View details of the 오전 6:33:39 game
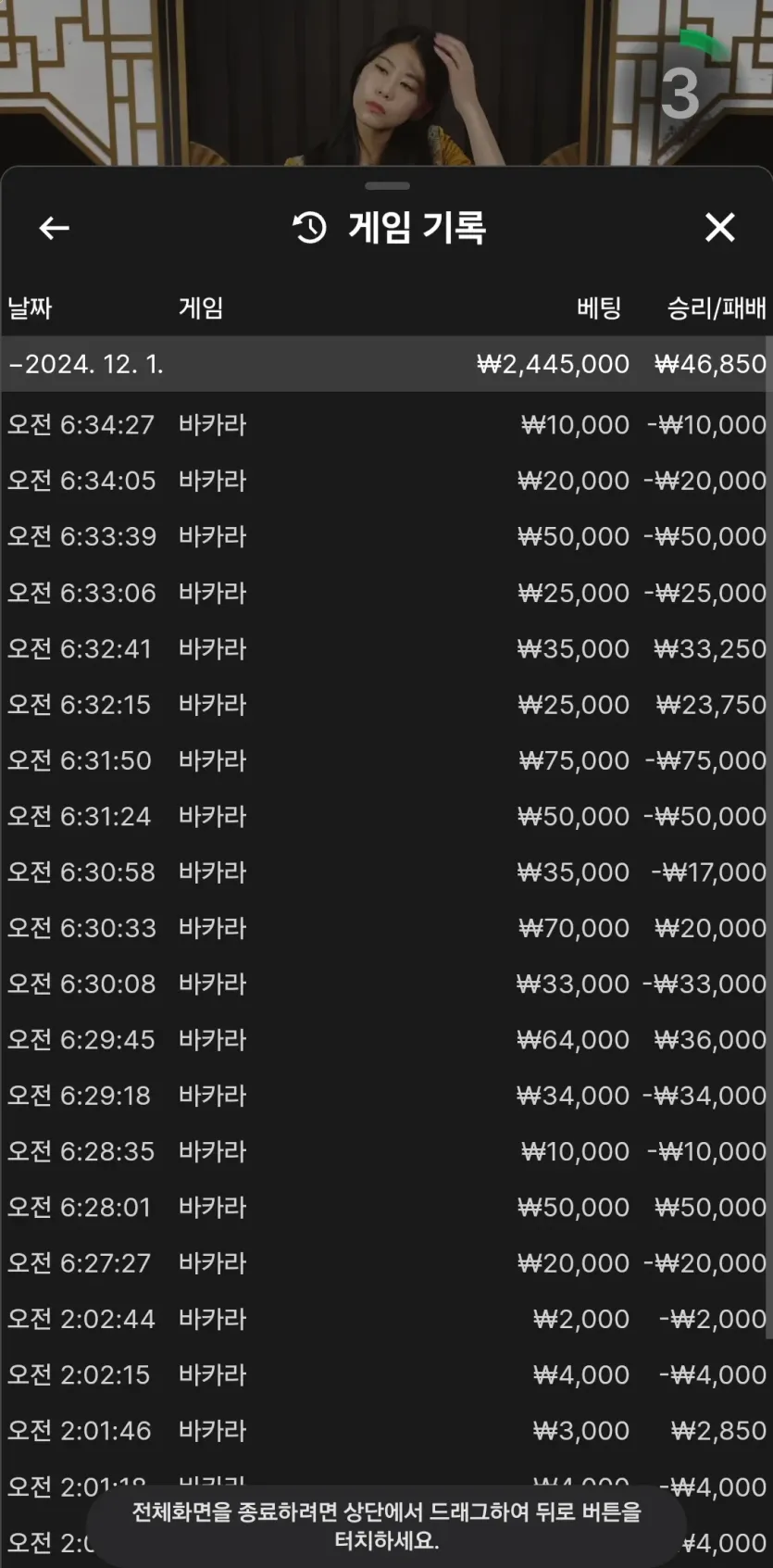The height and width of the screenshot is (1568, 773). pyautogui.click(x=386, y=536)
